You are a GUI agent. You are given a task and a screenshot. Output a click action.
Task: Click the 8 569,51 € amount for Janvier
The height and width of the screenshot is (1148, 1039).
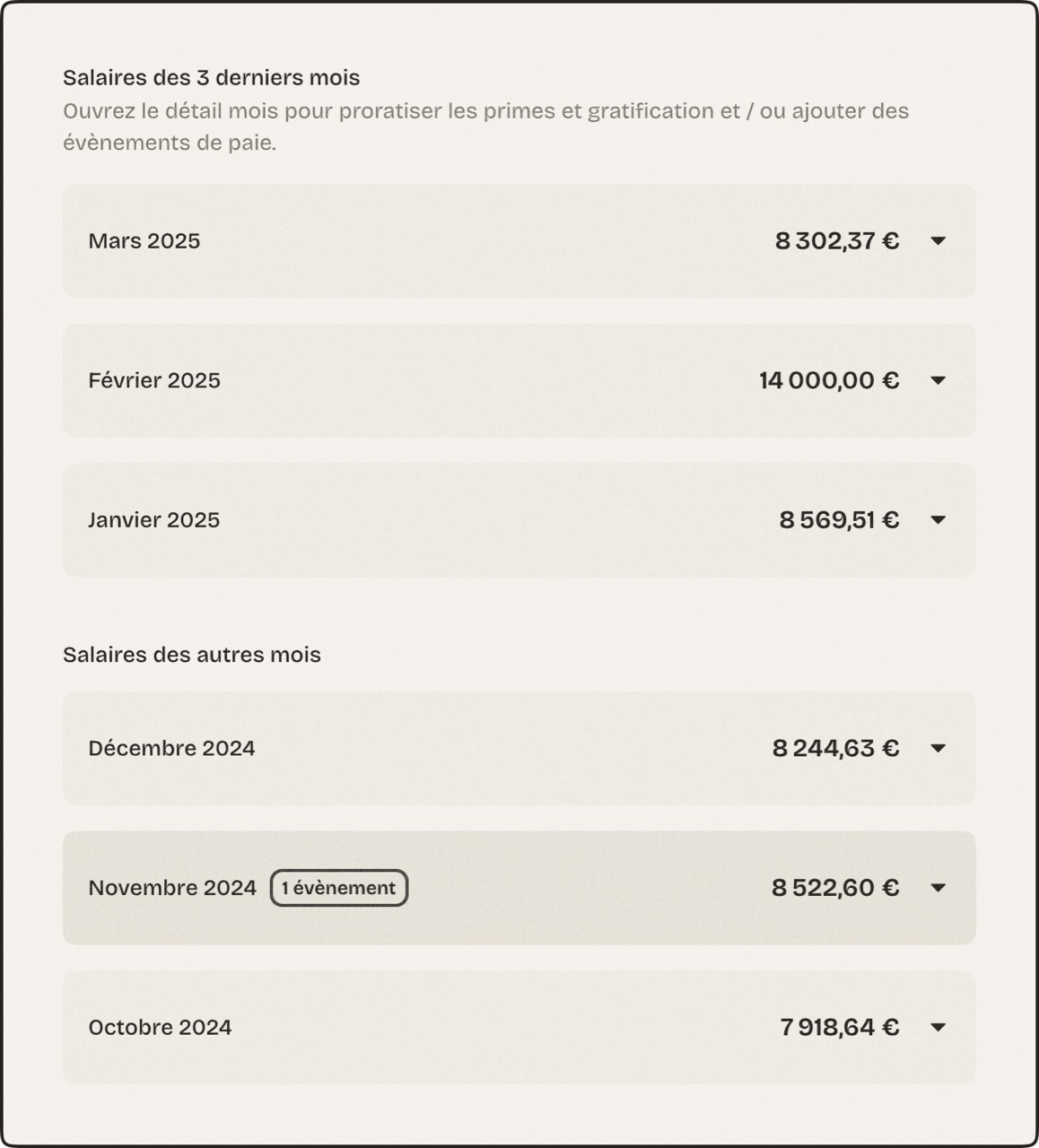coord(838,519)
